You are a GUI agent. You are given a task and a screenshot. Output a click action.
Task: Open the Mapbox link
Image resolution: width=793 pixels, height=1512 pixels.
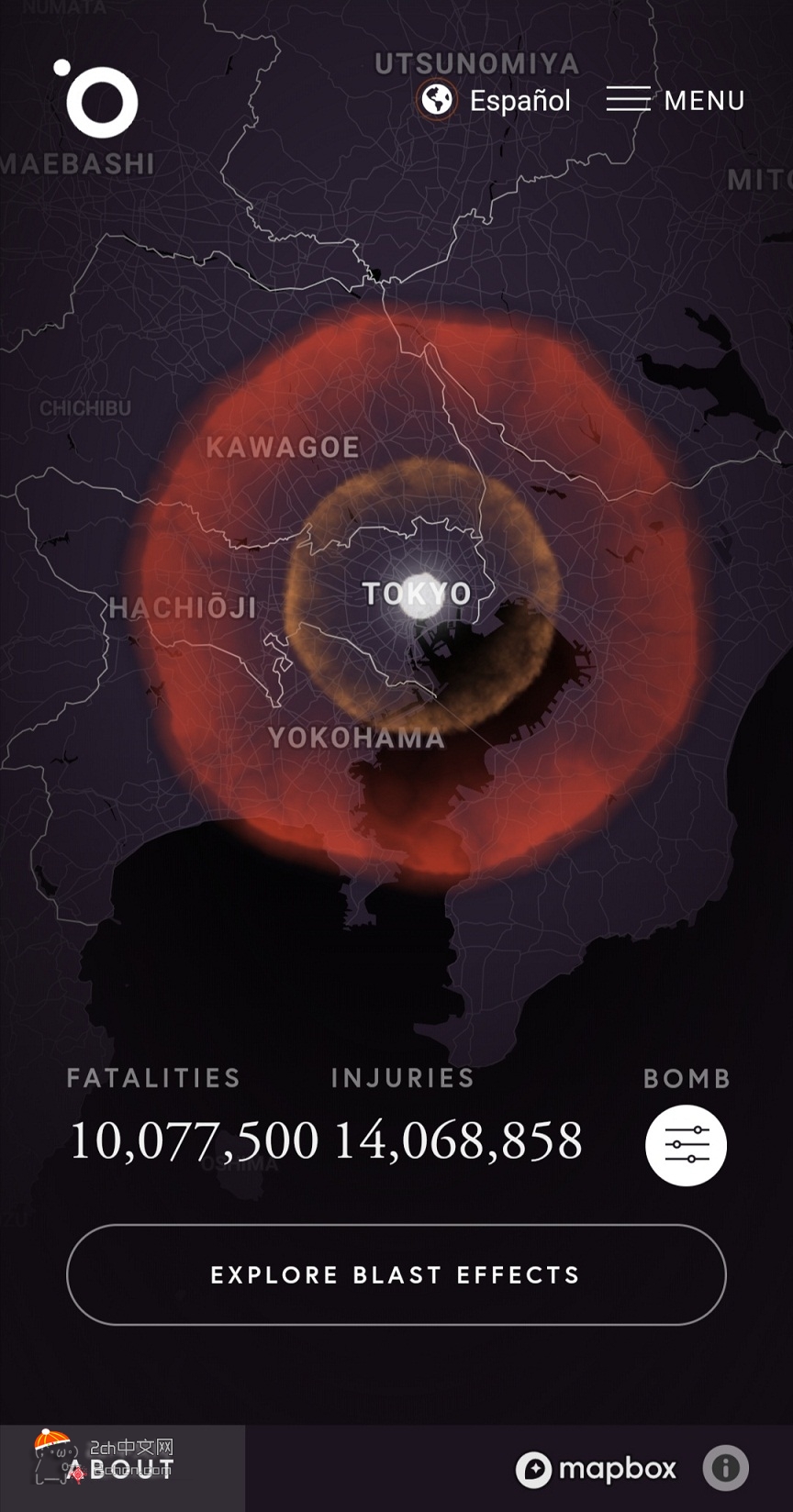coord(597,1469)
